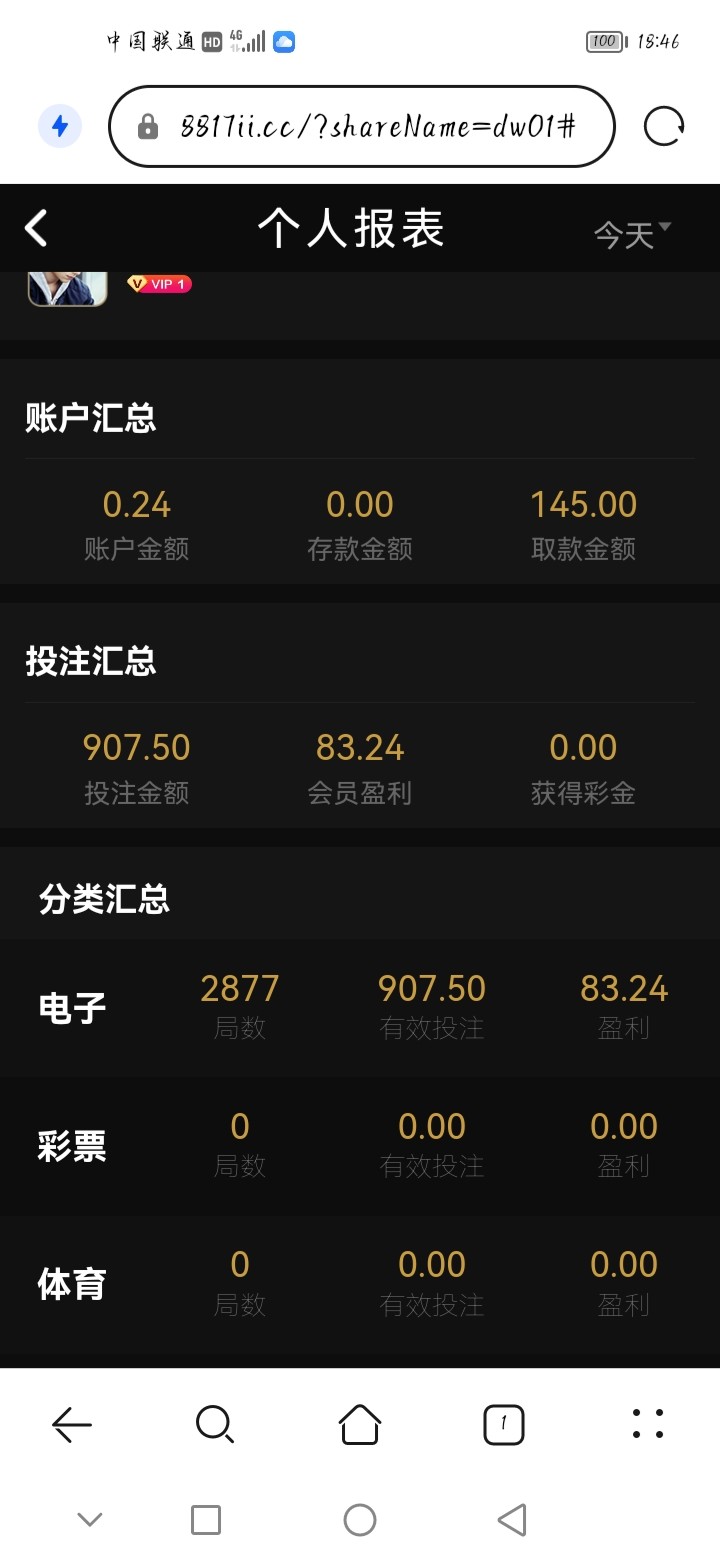
Task: Expand the 电子 category row
Action: click(72, 1007)
